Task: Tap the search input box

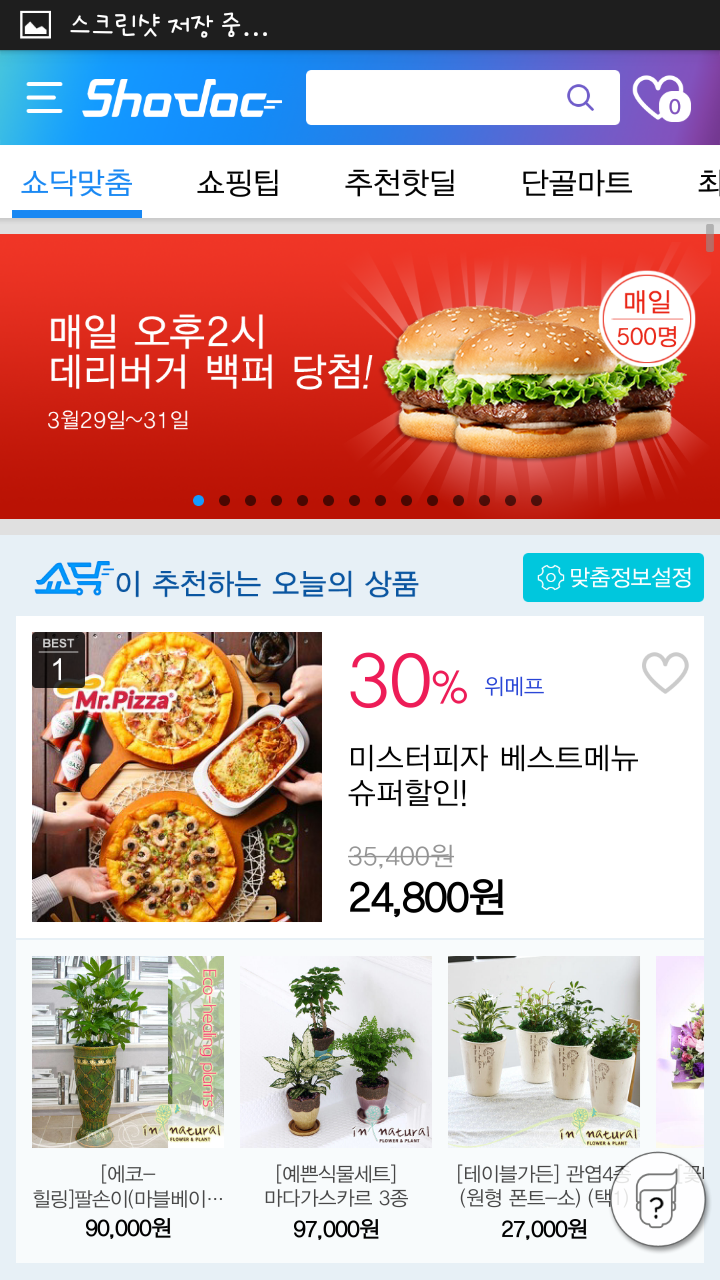Action: tap(430, 98)
